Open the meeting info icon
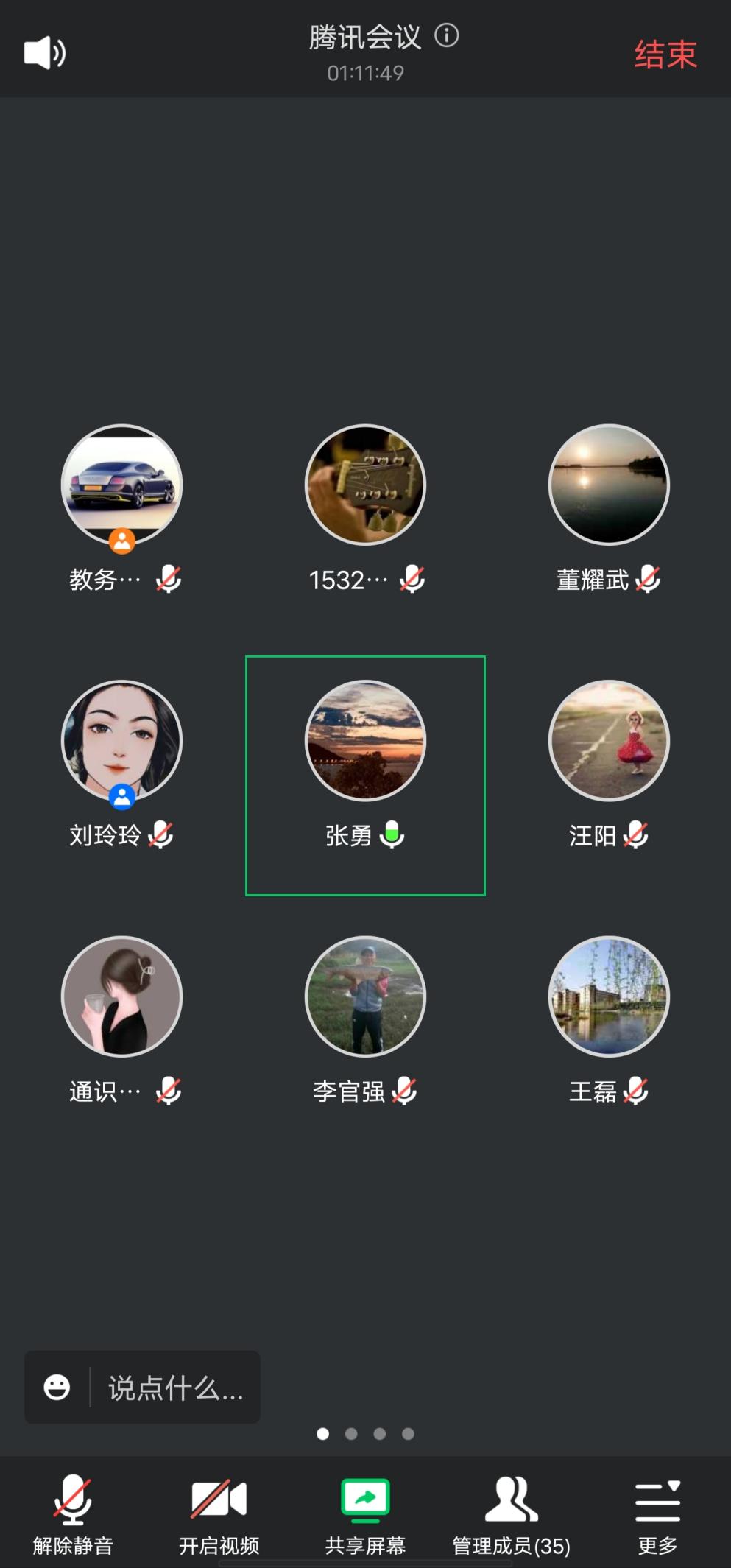Viewport: 731px width, 1568px height. [446, 35]
